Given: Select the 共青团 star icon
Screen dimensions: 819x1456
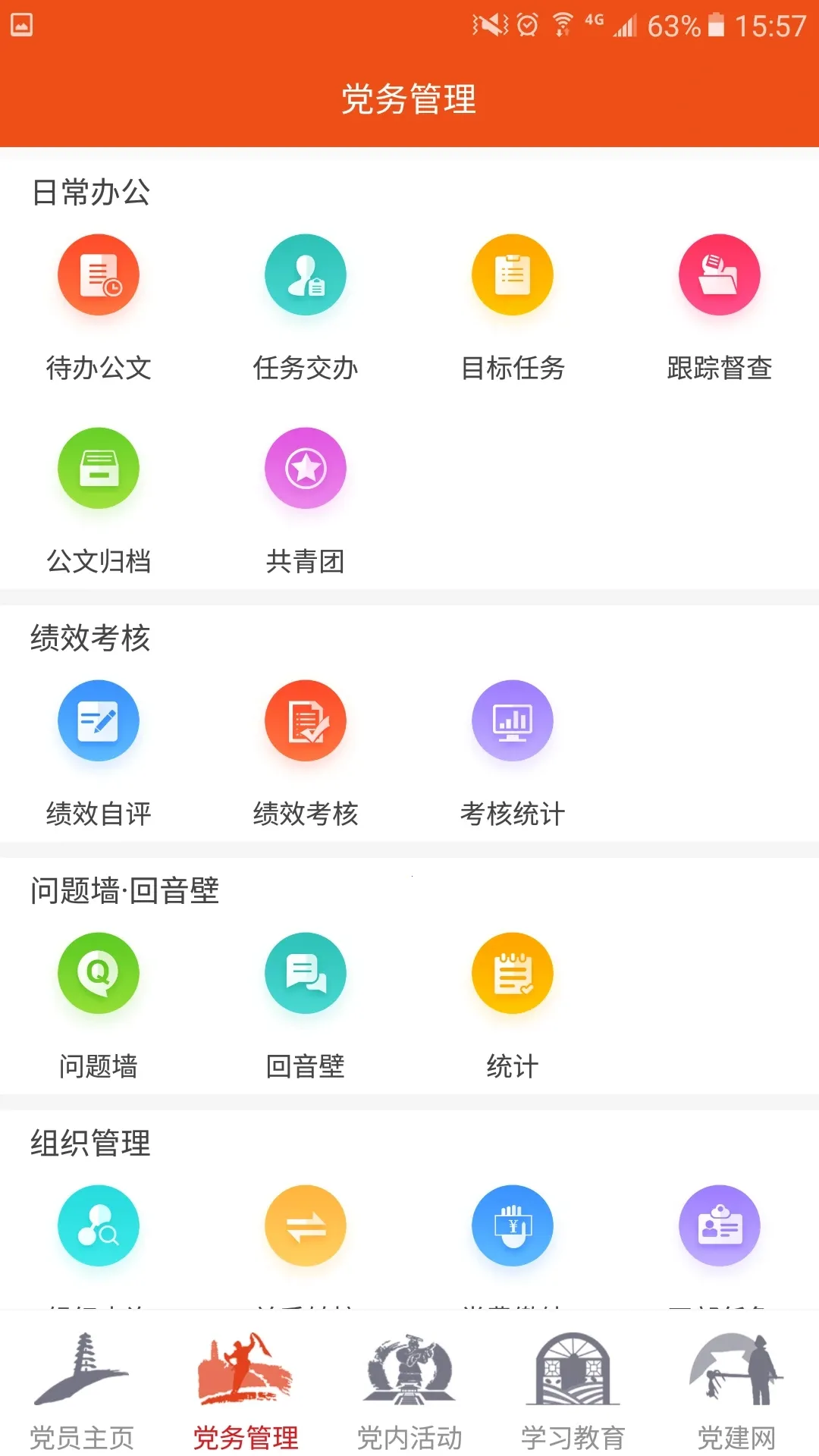Looking at the screenshot, I should [305, 467].
